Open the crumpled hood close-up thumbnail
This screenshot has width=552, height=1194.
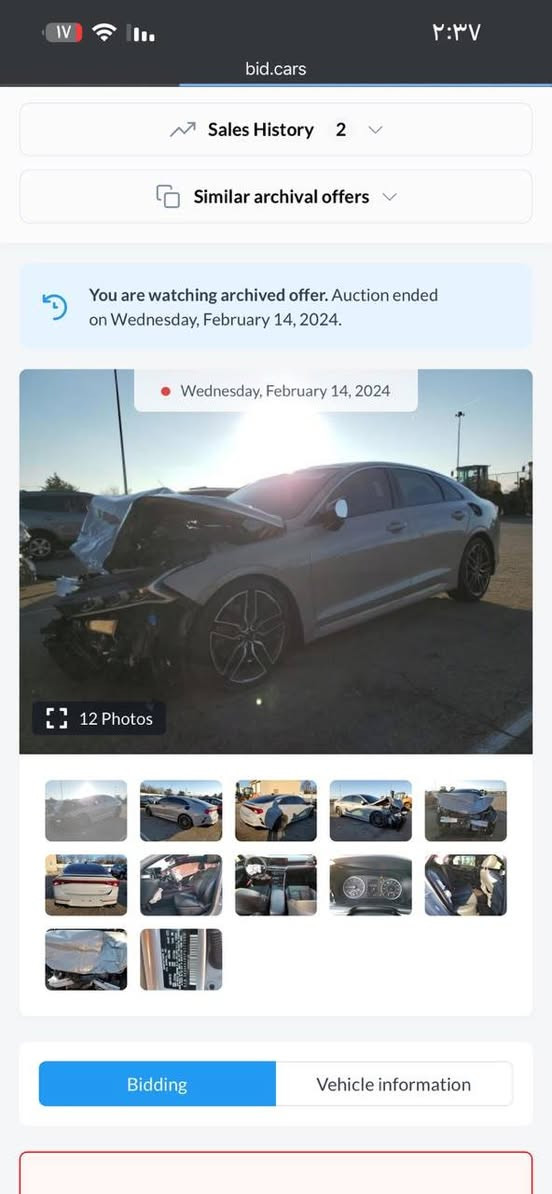point(86,959)
